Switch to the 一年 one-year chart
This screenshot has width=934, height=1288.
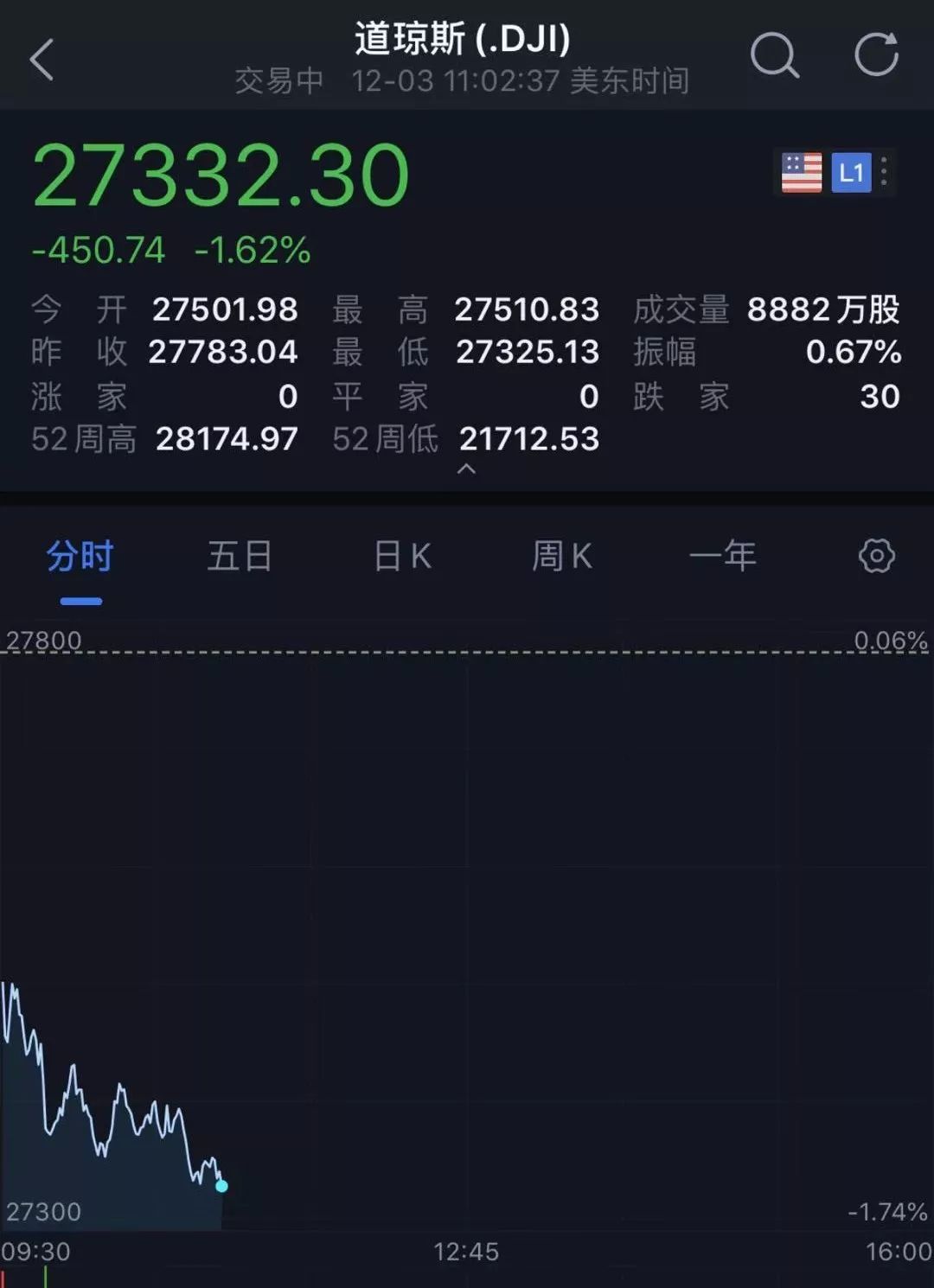click(723, 557)
